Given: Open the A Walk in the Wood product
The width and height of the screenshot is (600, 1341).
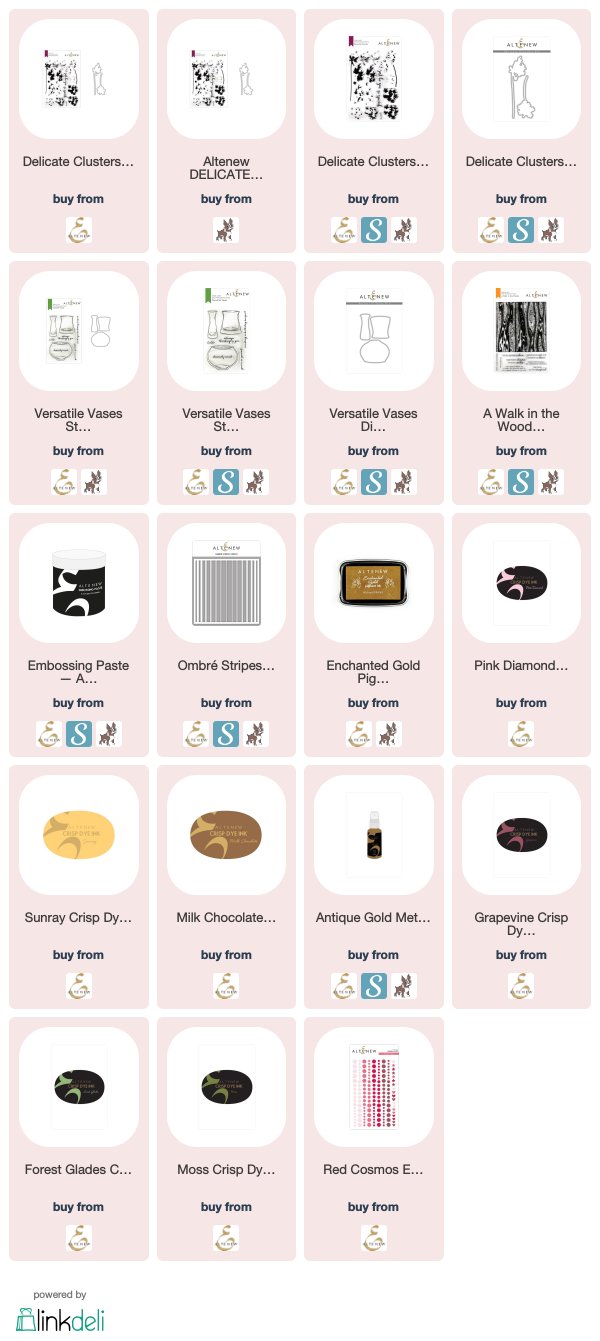Looking at the screenshot, I should pyautogui.click(x=521, y=383).
